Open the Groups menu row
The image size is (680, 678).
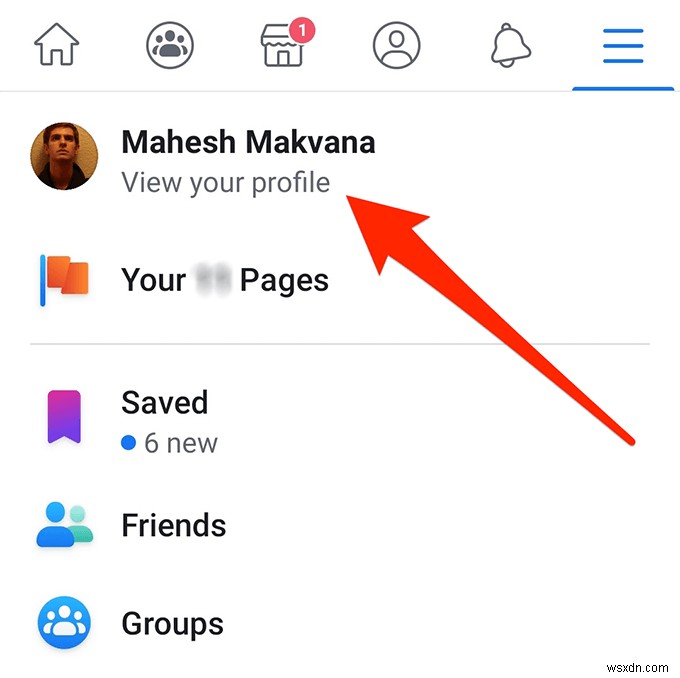pyautogui.click(x=172, y=624)
